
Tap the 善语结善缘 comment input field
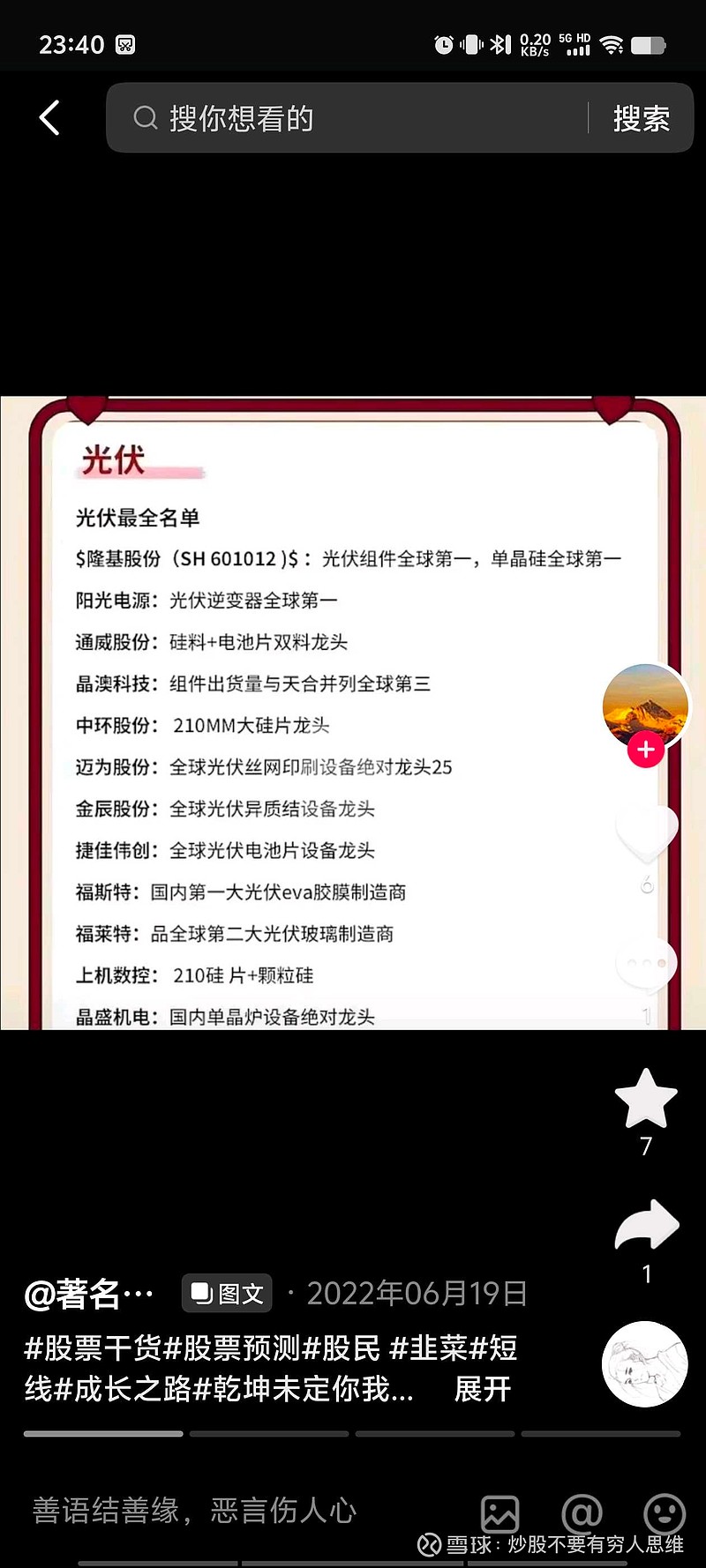click(194, 1512)
